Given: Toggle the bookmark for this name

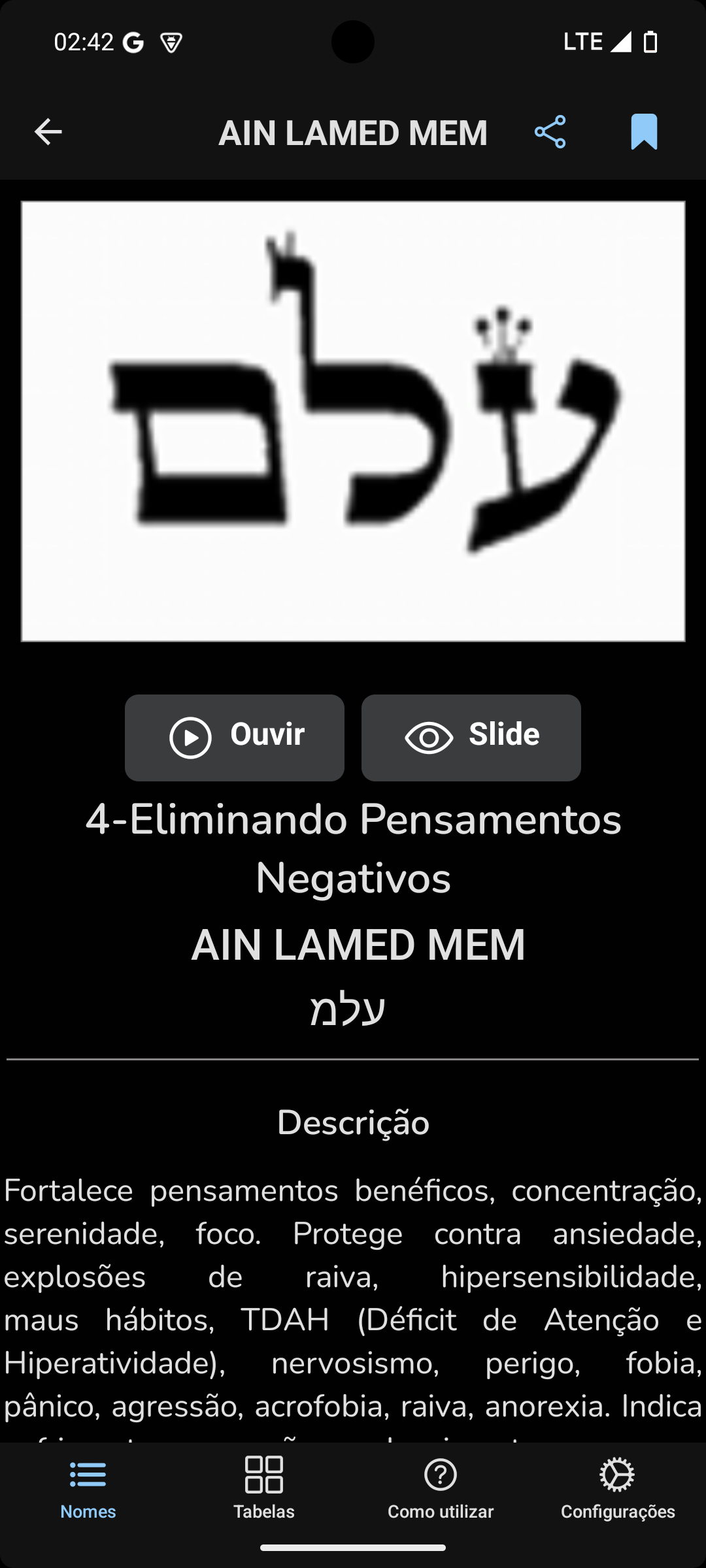Looking at the screenshot, I should pyautogui.click(x=644, y=132).
